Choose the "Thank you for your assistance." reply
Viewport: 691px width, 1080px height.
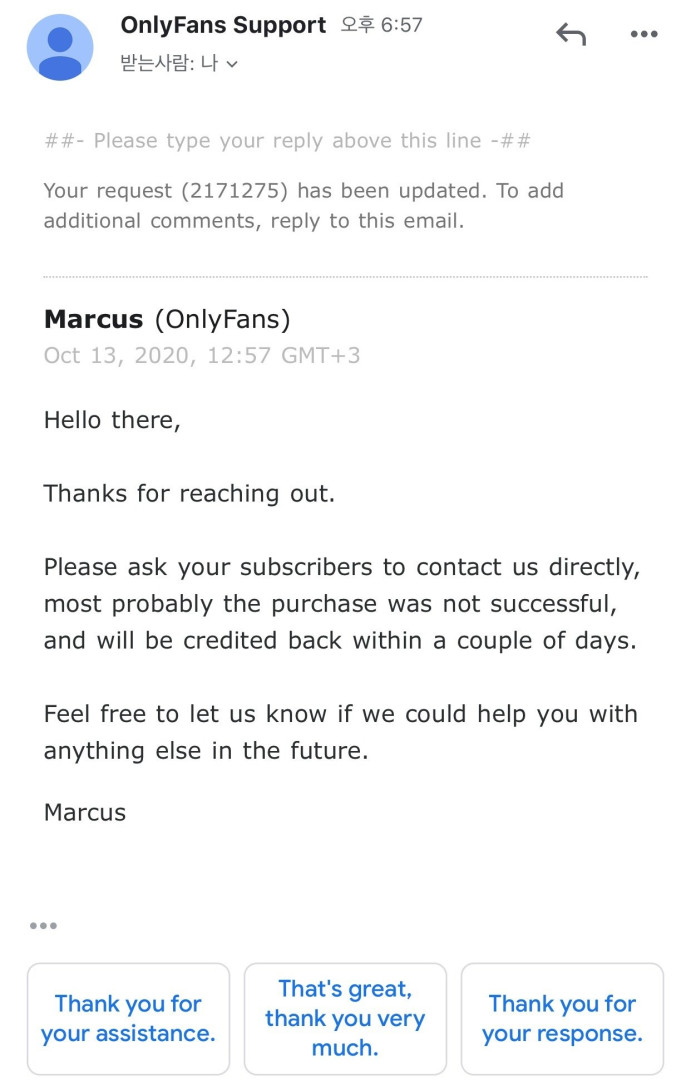[x=128, y=1018]
